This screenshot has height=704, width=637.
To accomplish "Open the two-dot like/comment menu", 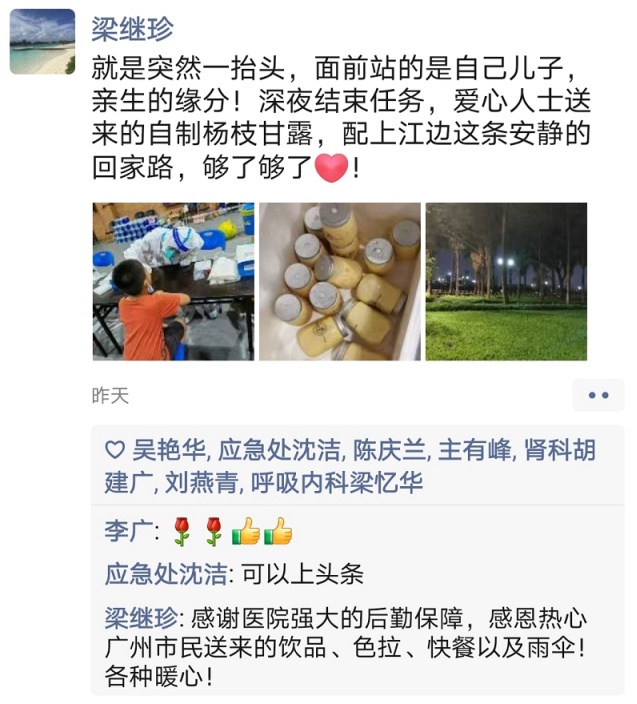I will (598, 395).
